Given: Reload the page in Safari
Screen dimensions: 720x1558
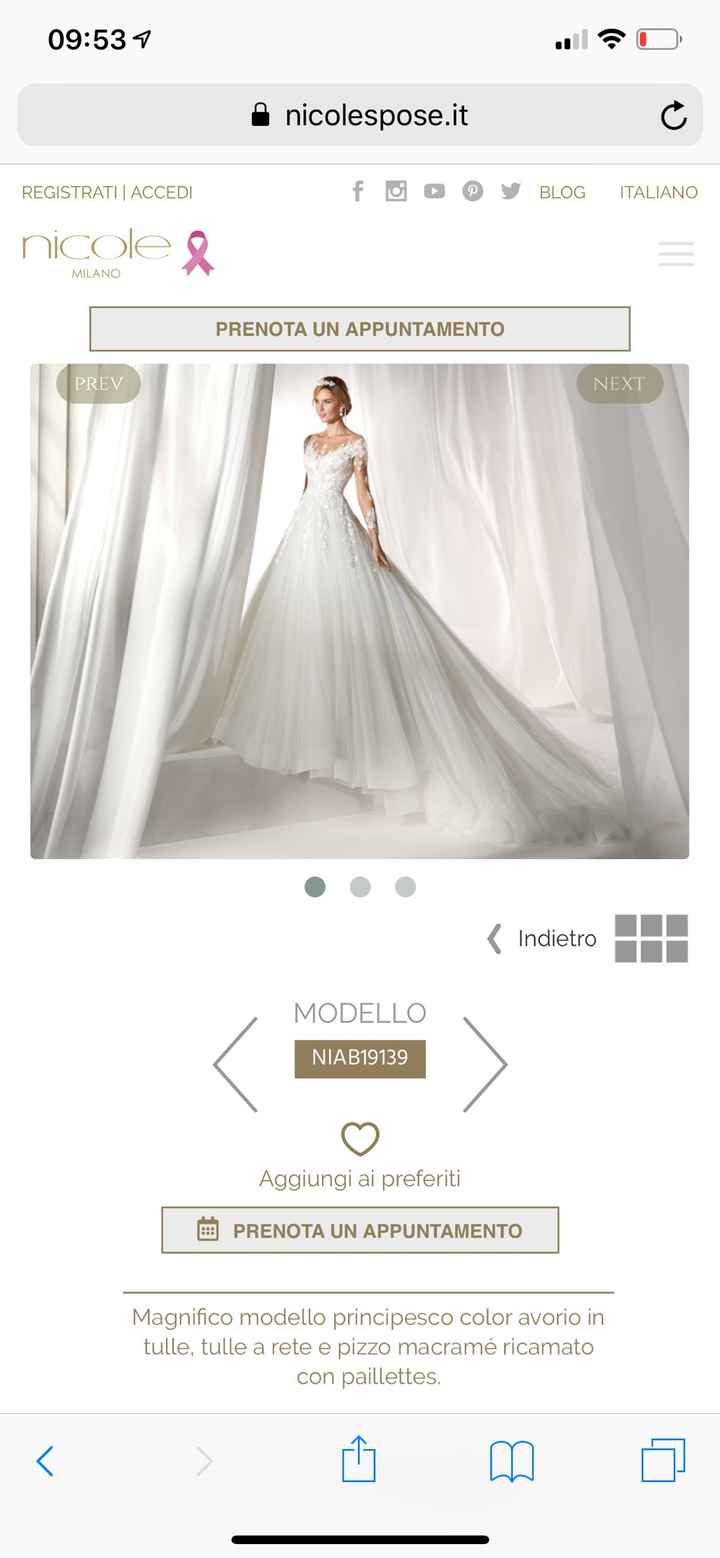Looking at the screenshot, I should 673,116.
